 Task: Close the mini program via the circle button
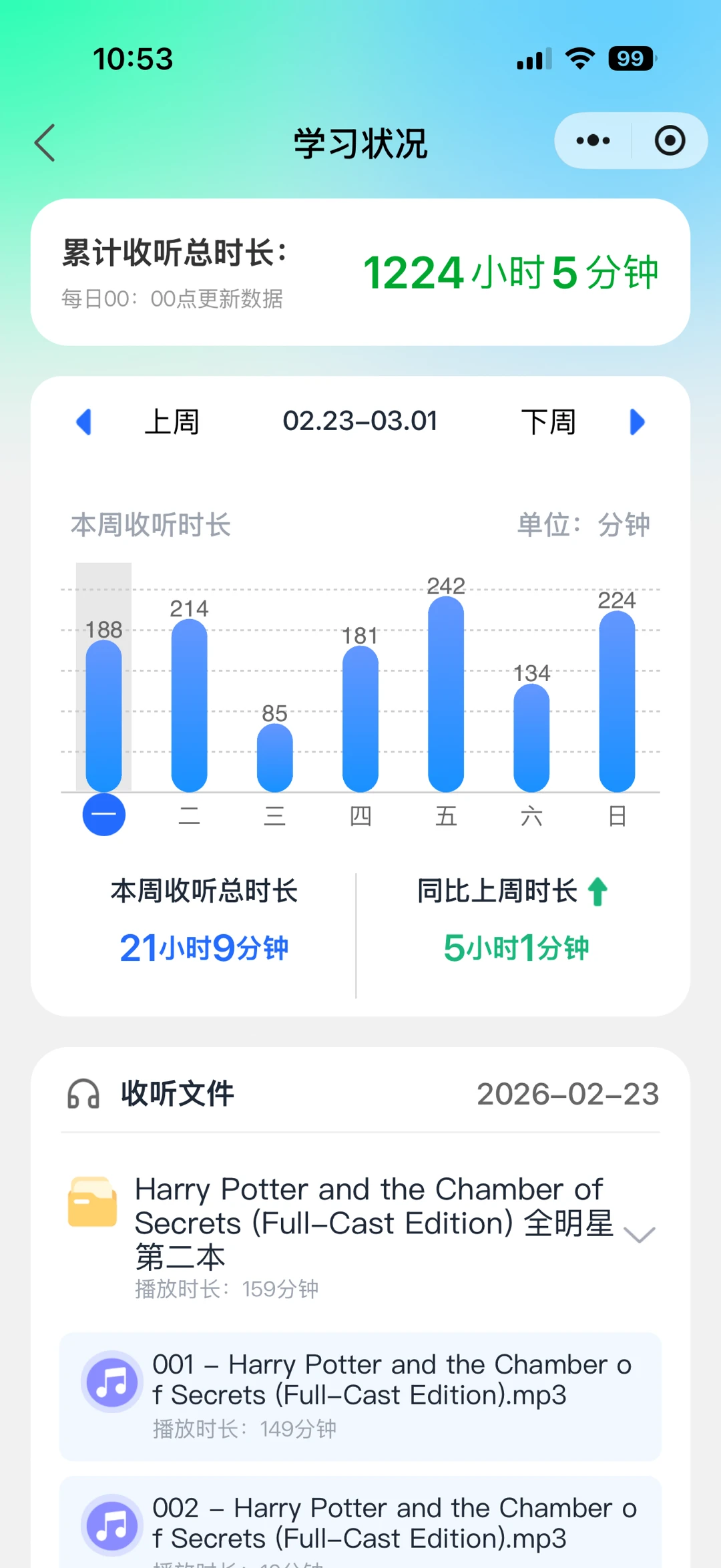[670, 141]
